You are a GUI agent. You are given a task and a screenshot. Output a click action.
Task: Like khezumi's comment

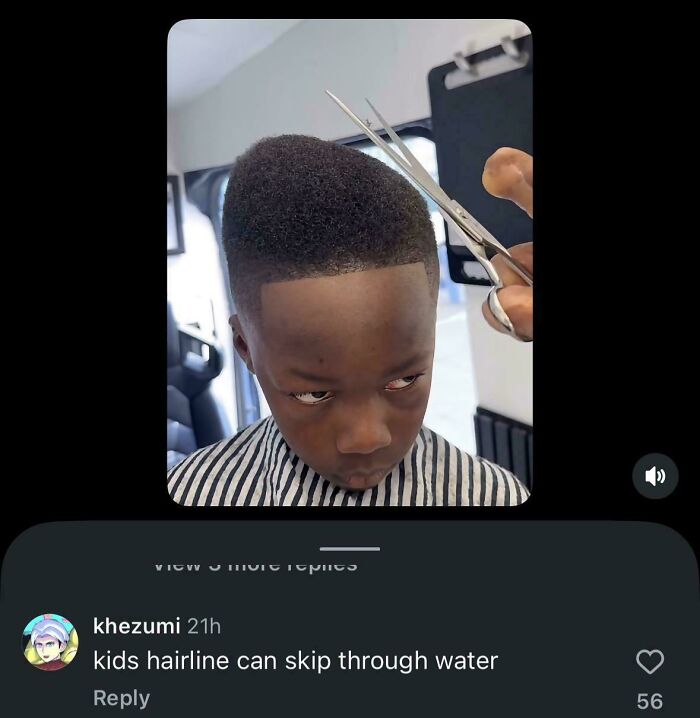(650, 662)
